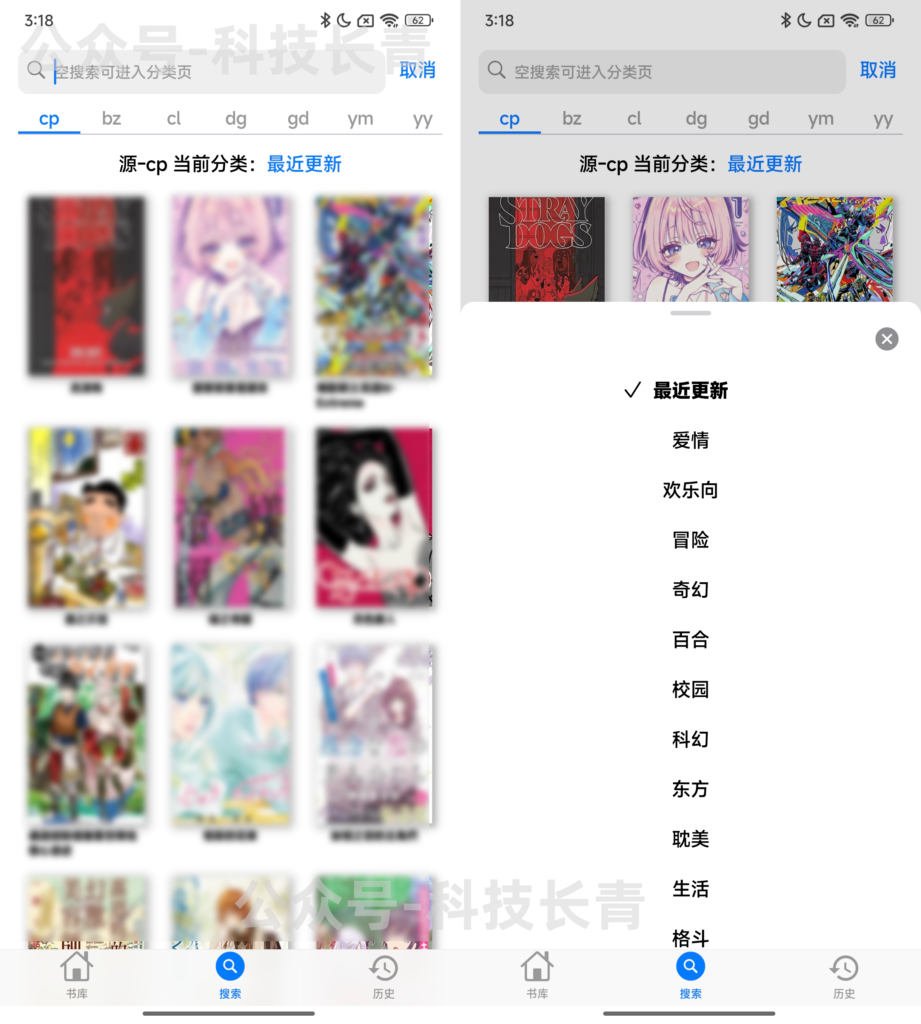This screenshot has height=1024, width=921.
Task: Switch category to 奇幻
Action: (x=690, y=590)
